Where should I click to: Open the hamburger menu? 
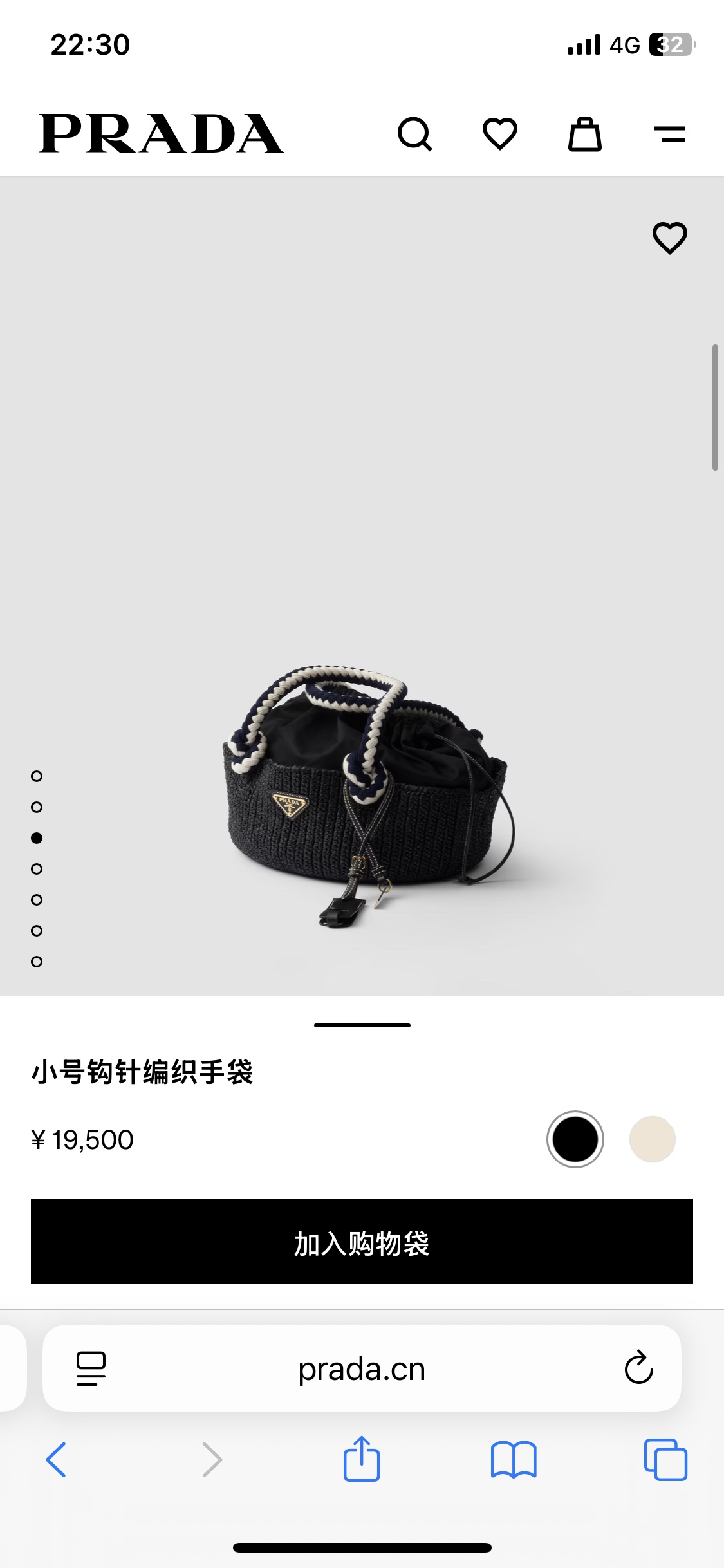(669, 134)
